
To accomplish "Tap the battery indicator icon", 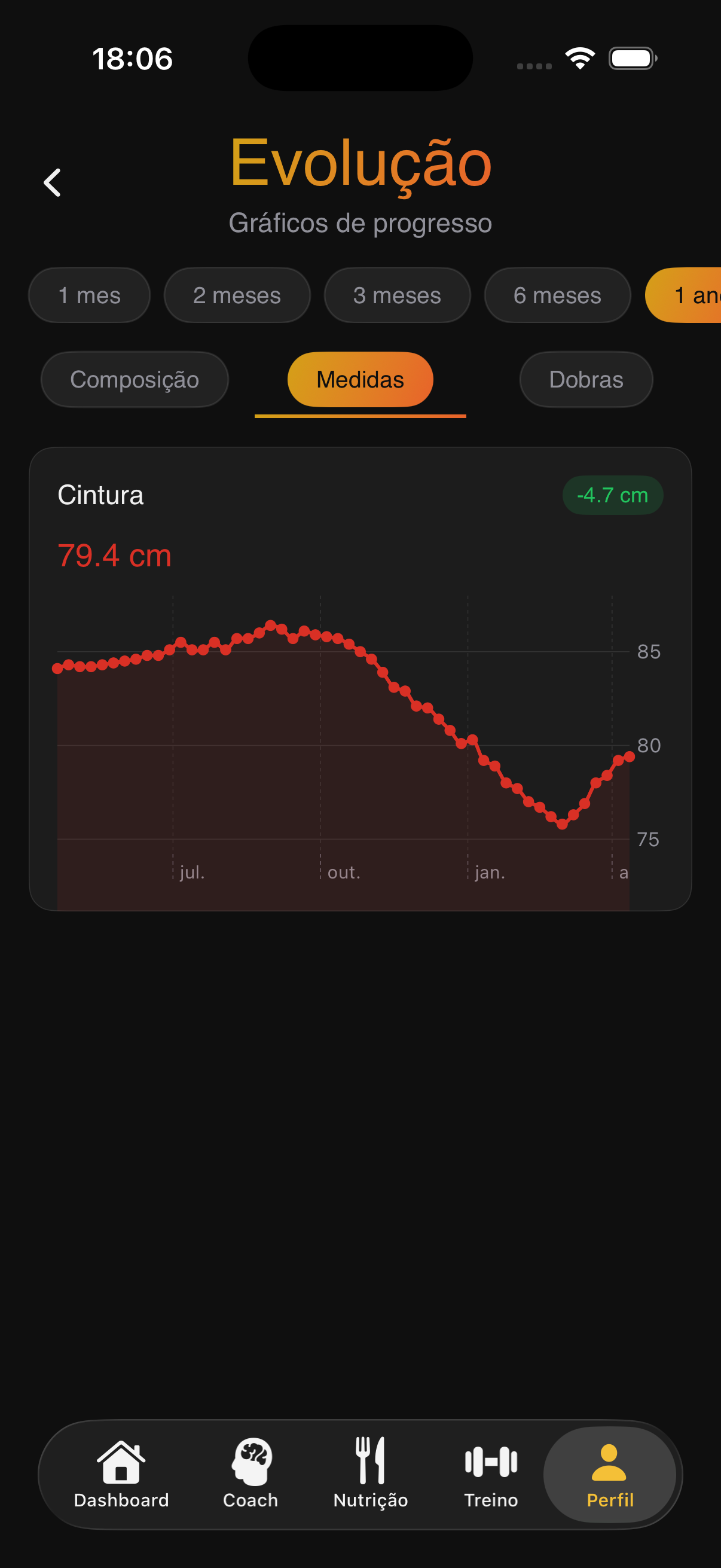I will pos(631,57).
